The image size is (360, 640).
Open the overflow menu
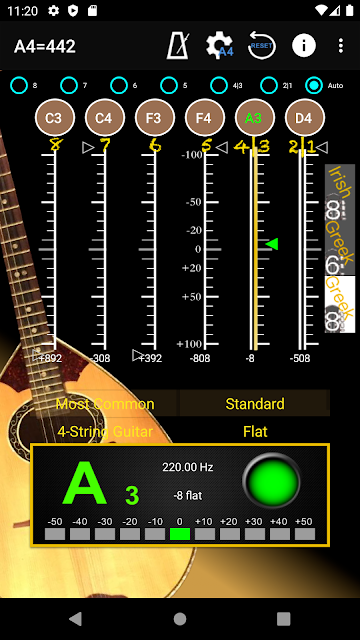tap(341, 46)
